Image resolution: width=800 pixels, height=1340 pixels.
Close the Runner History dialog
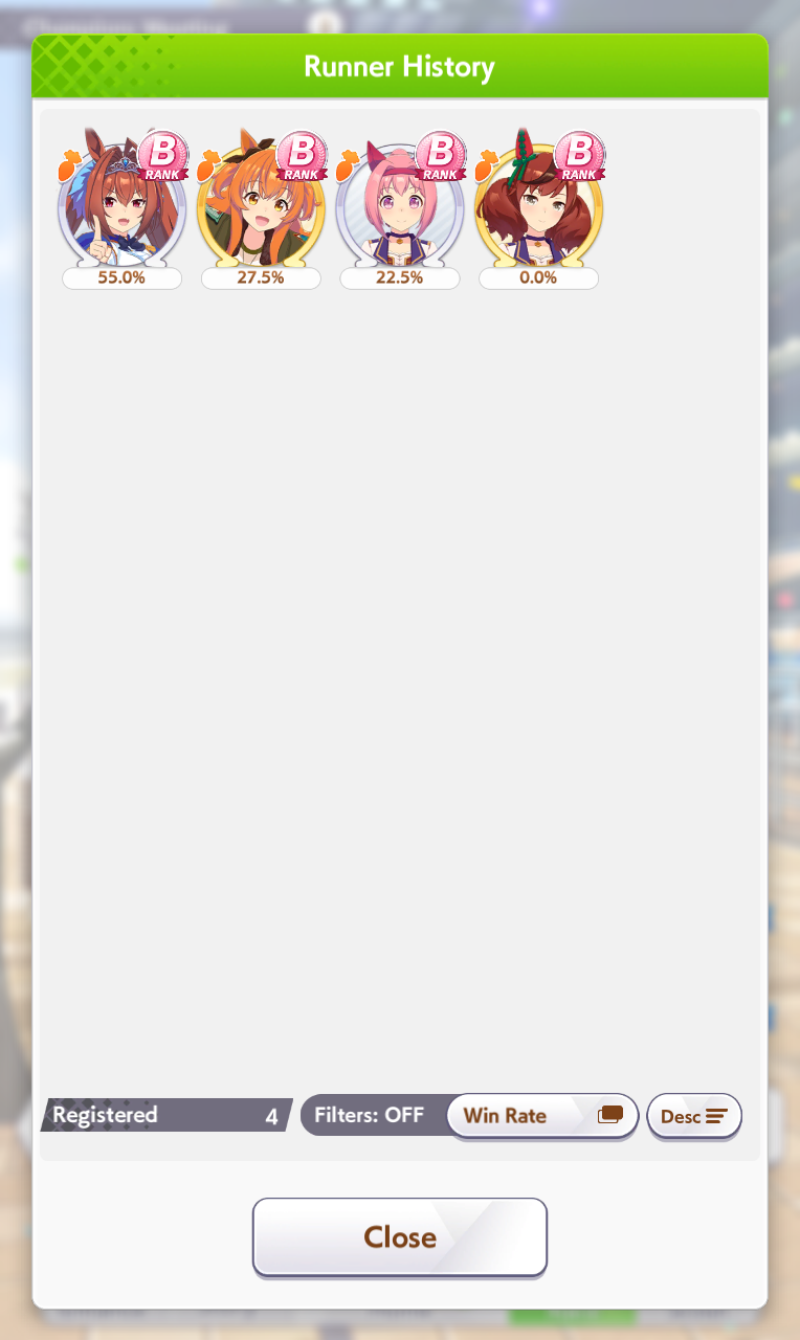400,1237
